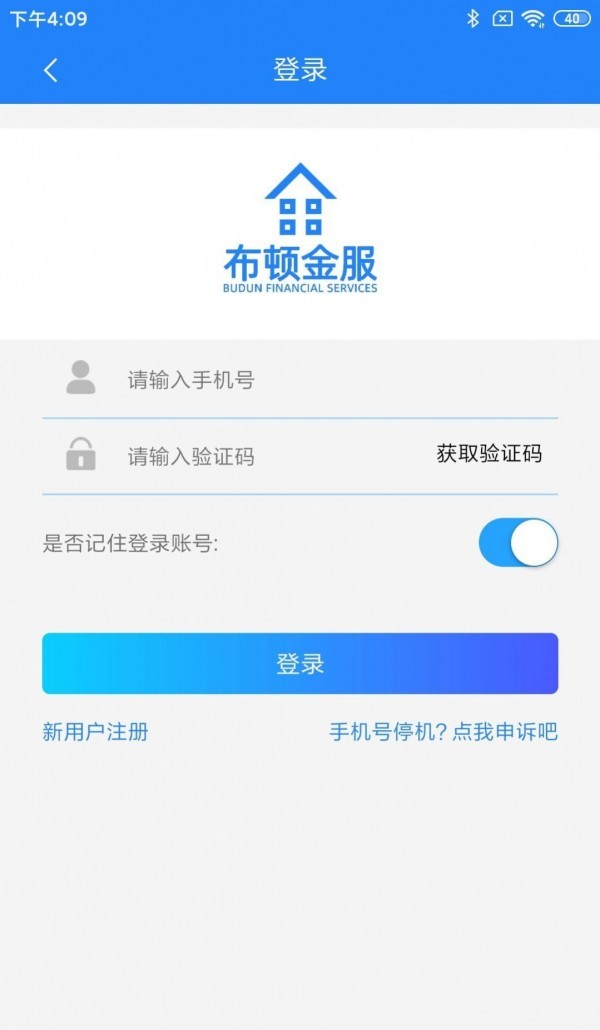600x1030 pixels.
Task: Toggle the remember login account switch
Action: click(x=518, y=543)
